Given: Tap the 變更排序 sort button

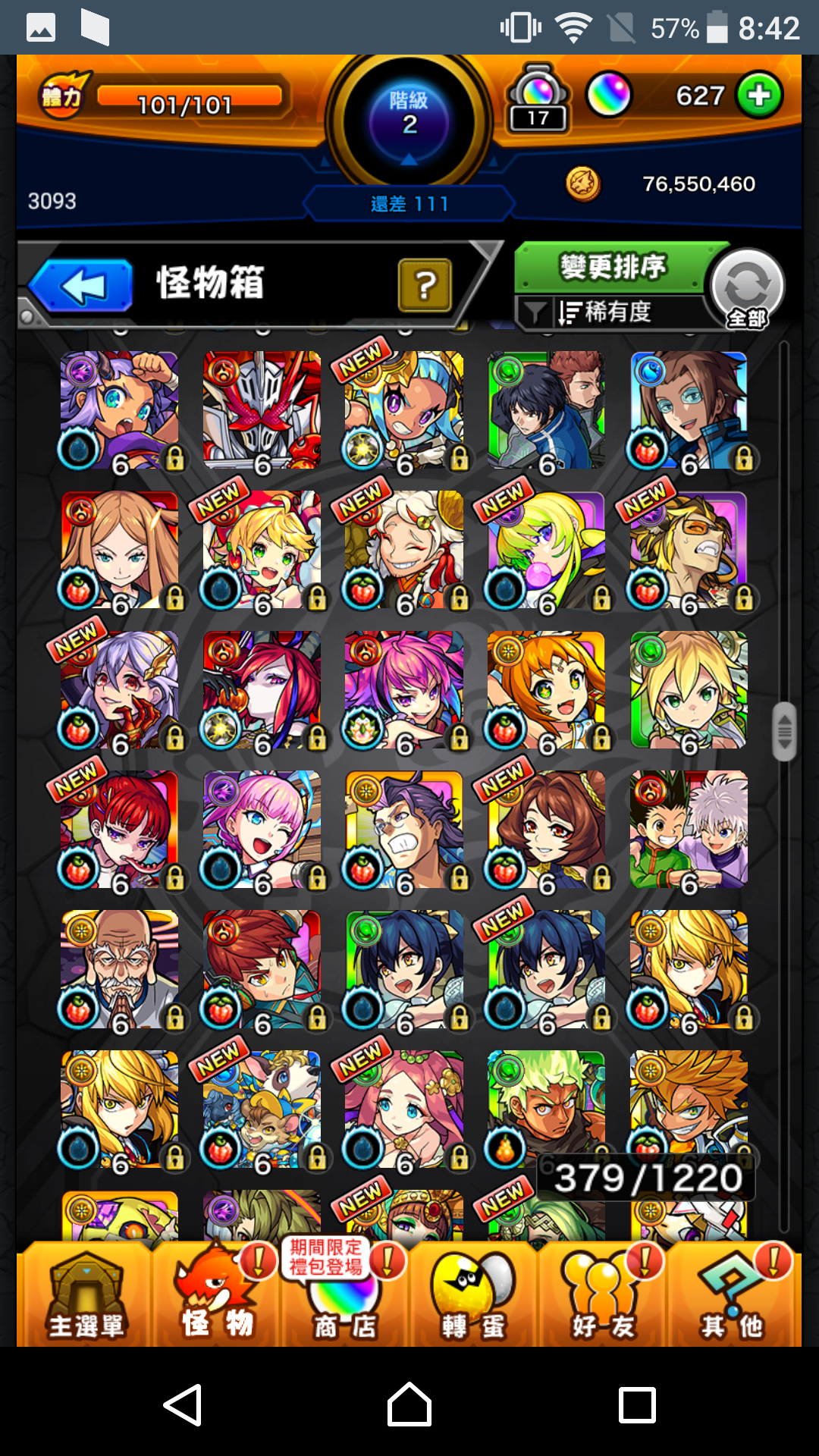Looking at the screenshot, I should coord(611,267).
